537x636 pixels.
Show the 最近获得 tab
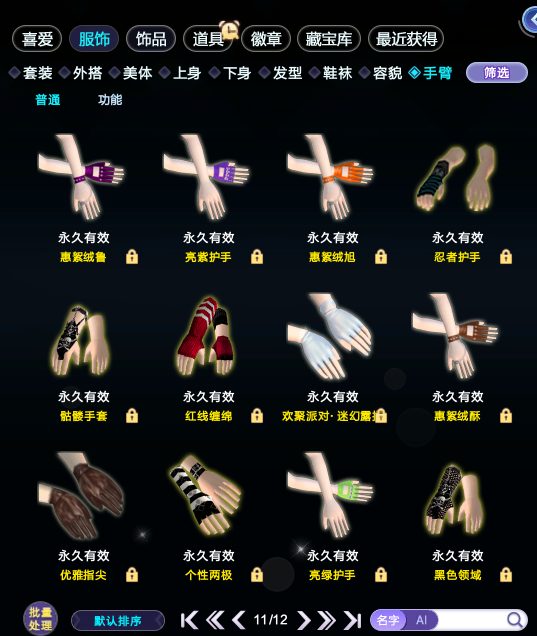click(406, 39)
